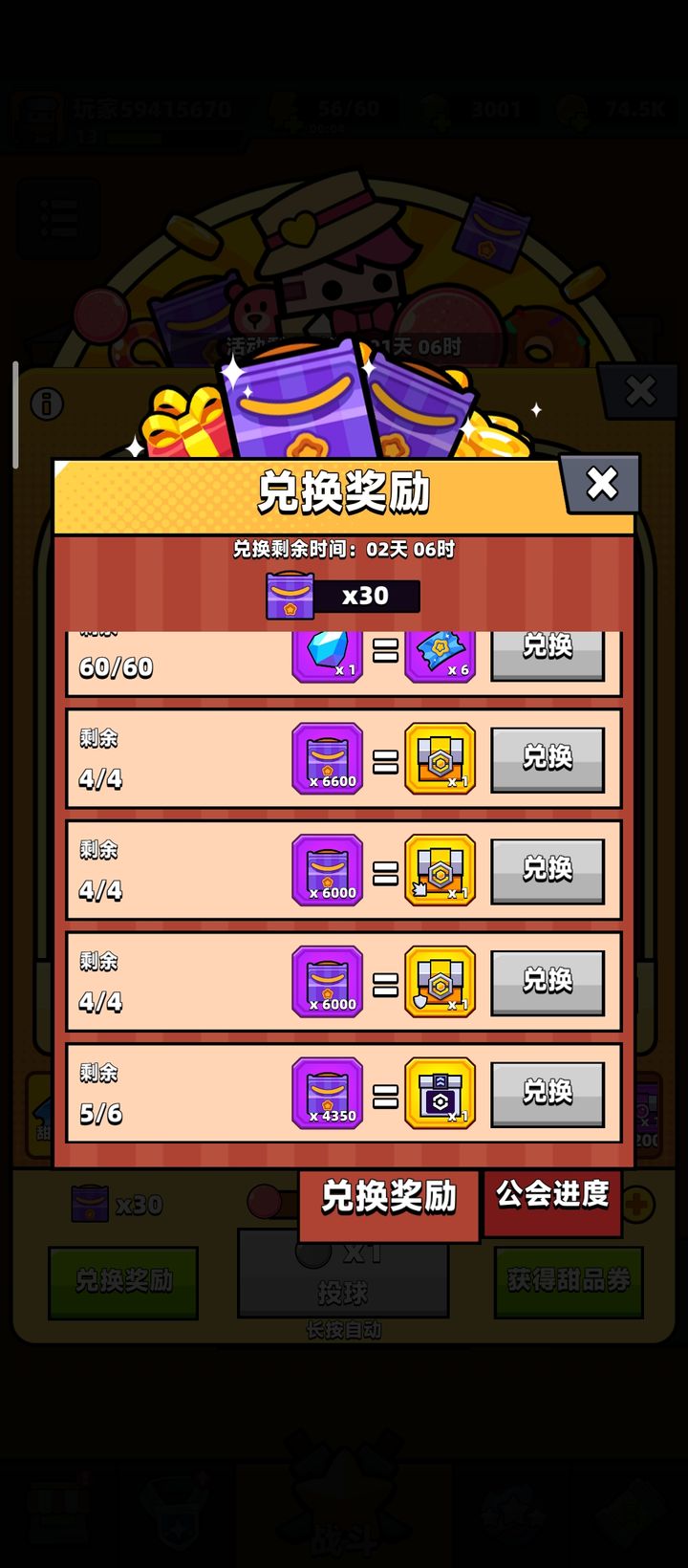Tap 兑换 for the 6600 ticket chest
Image resolution: width=688 pixels, height=1568 pixels.
(548, 759)
